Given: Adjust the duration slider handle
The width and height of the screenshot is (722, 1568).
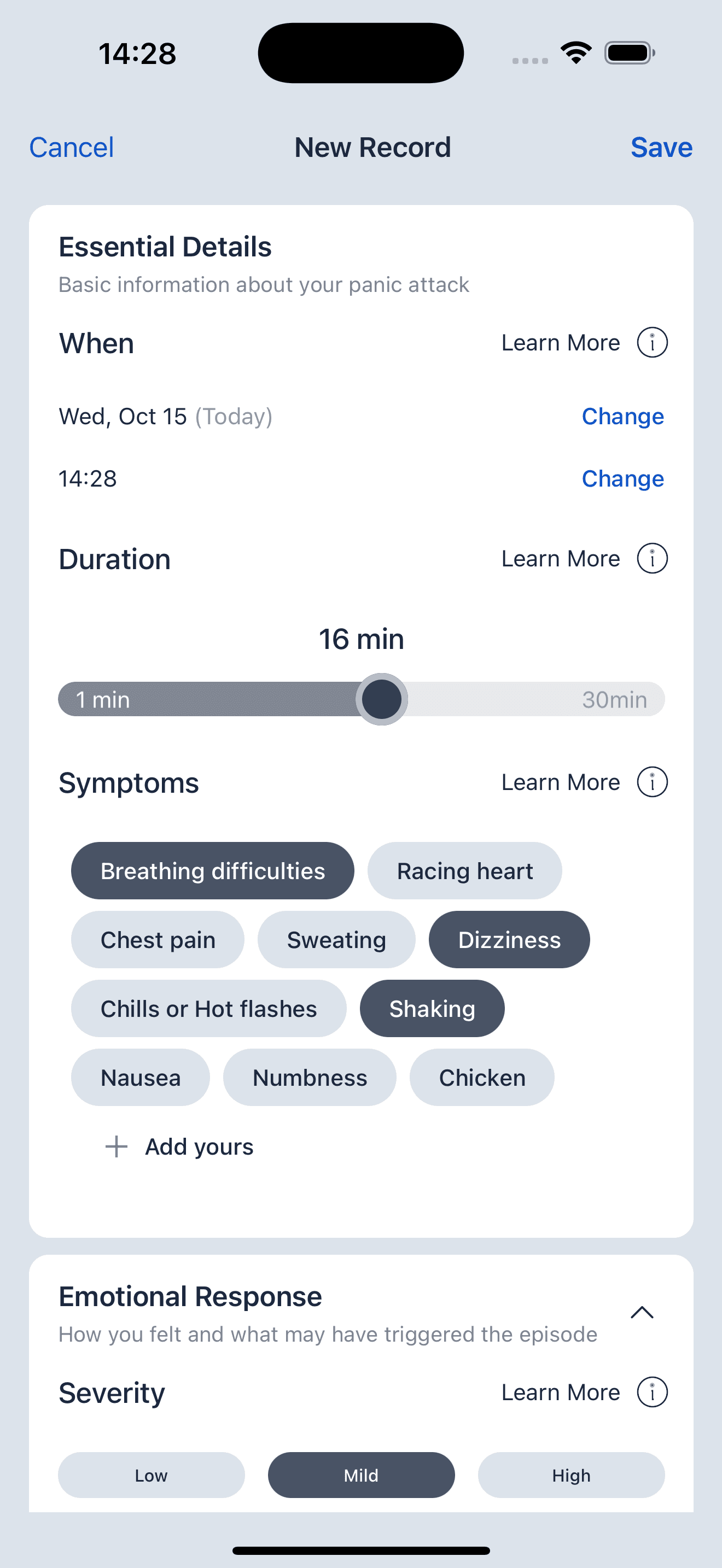Looking at the screenshot, I should 381,699.
